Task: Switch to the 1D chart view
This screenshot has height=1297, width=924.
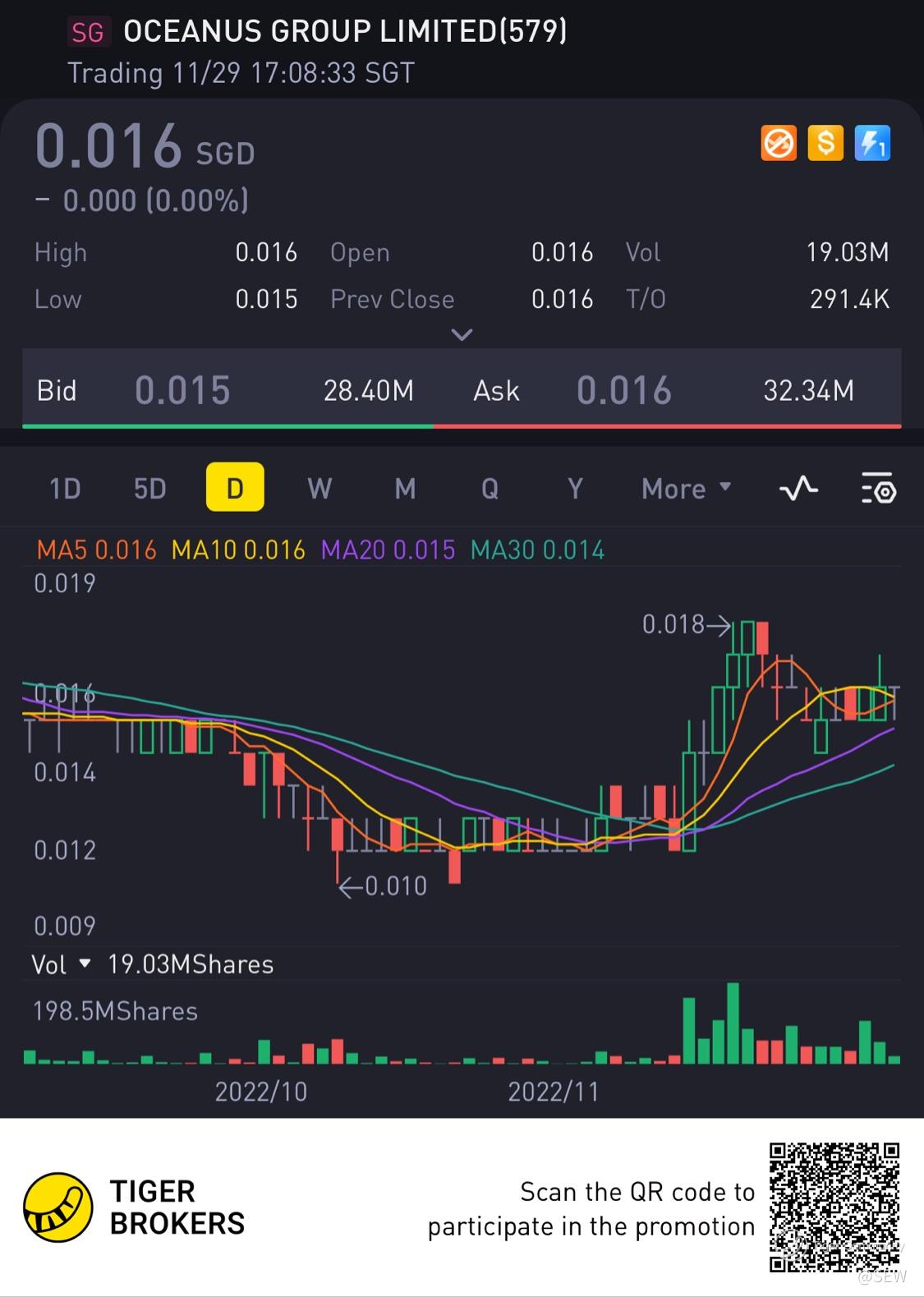Action: tap(65, 489)
